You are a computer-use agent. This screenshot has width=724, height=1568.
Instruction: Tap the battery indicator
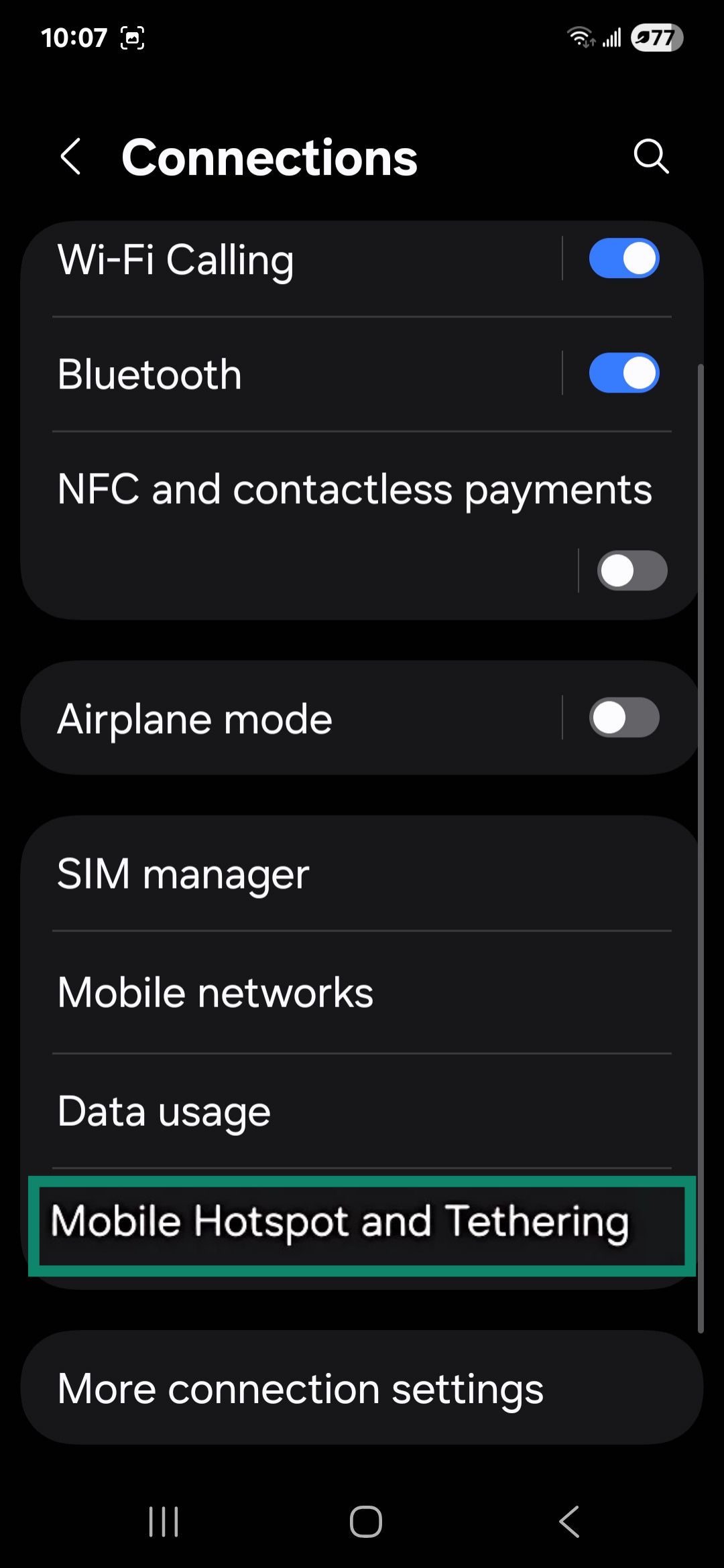653,38
